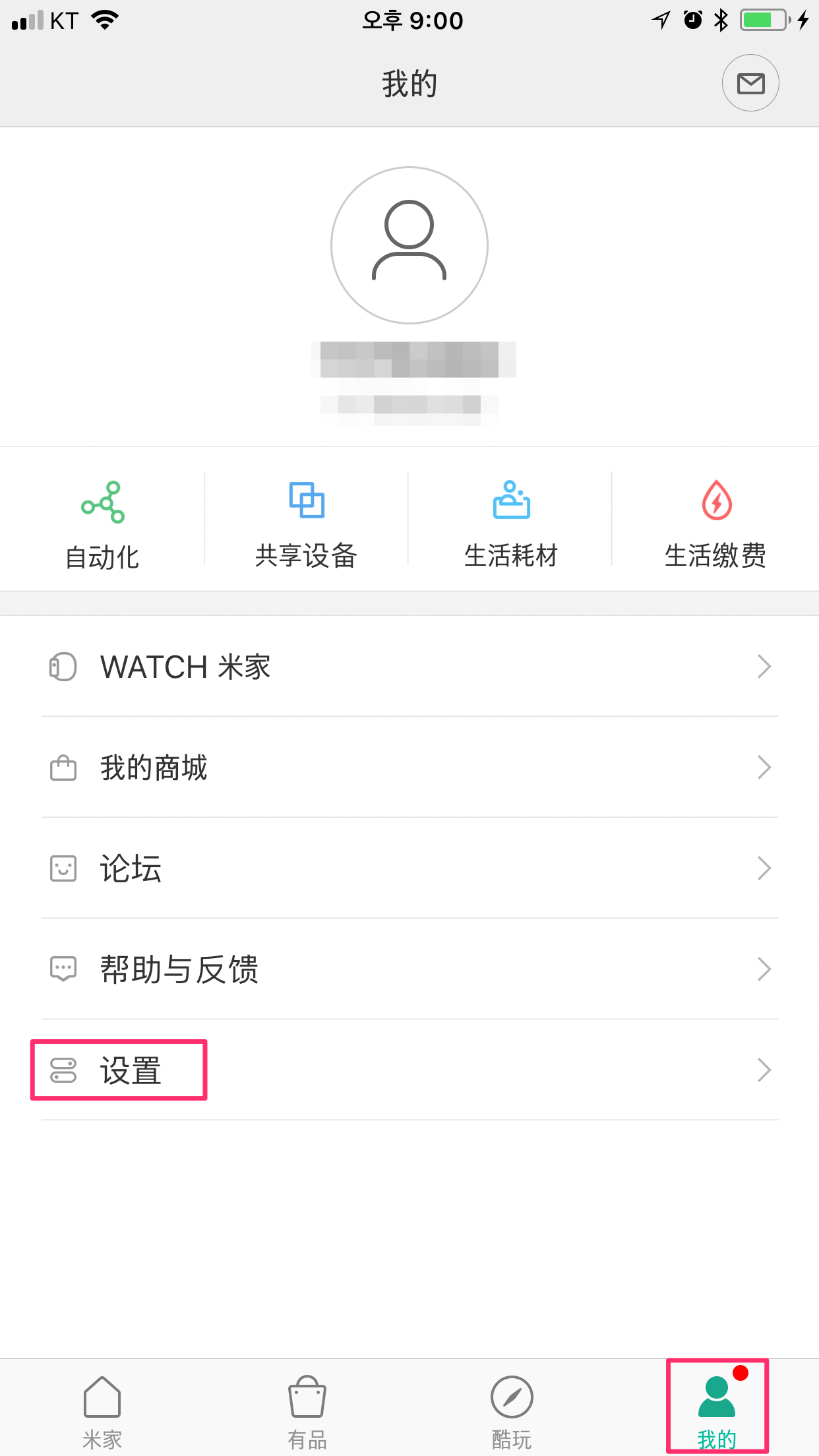
Task: Open 设置 settings row
Action: 409,1070
